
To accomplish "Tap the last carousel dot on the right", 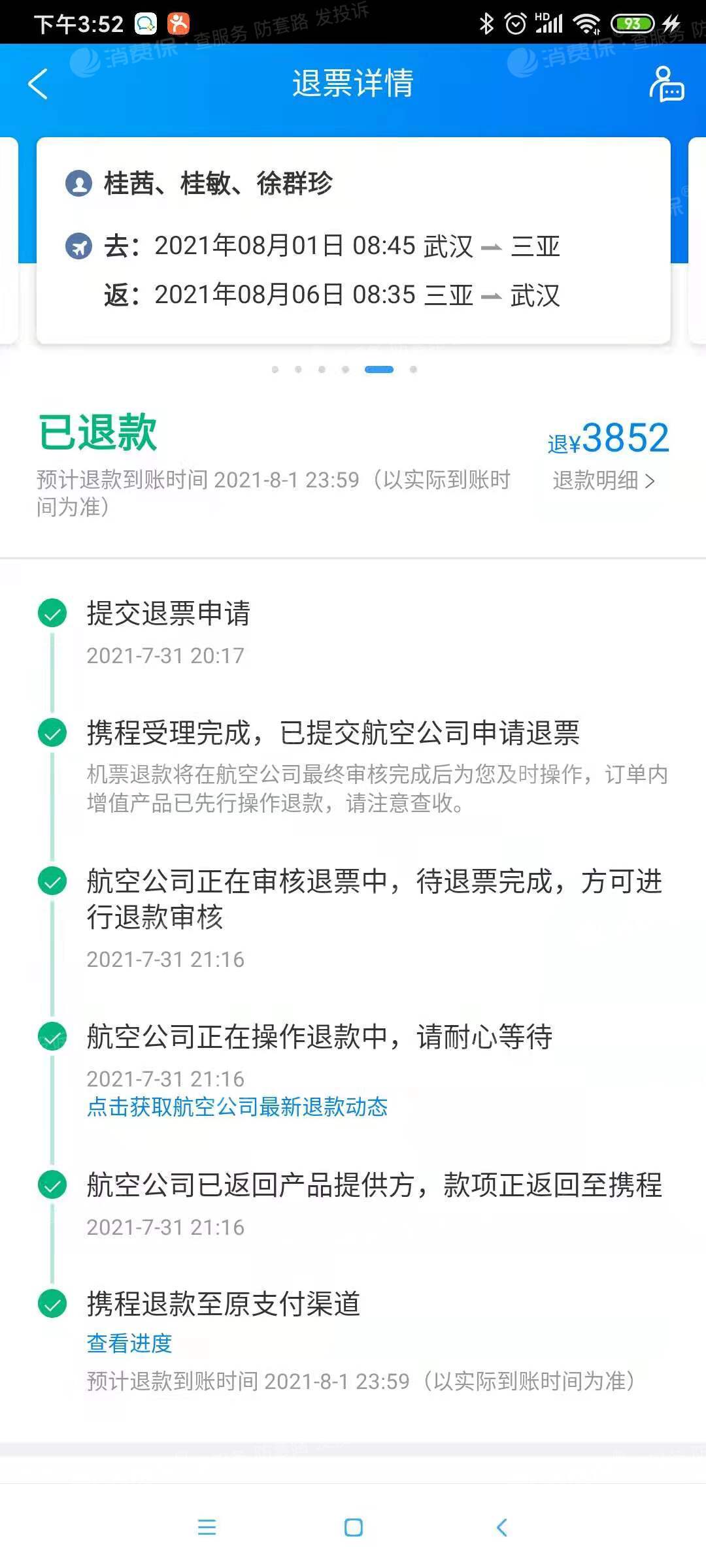I will (x=414, y=369).
